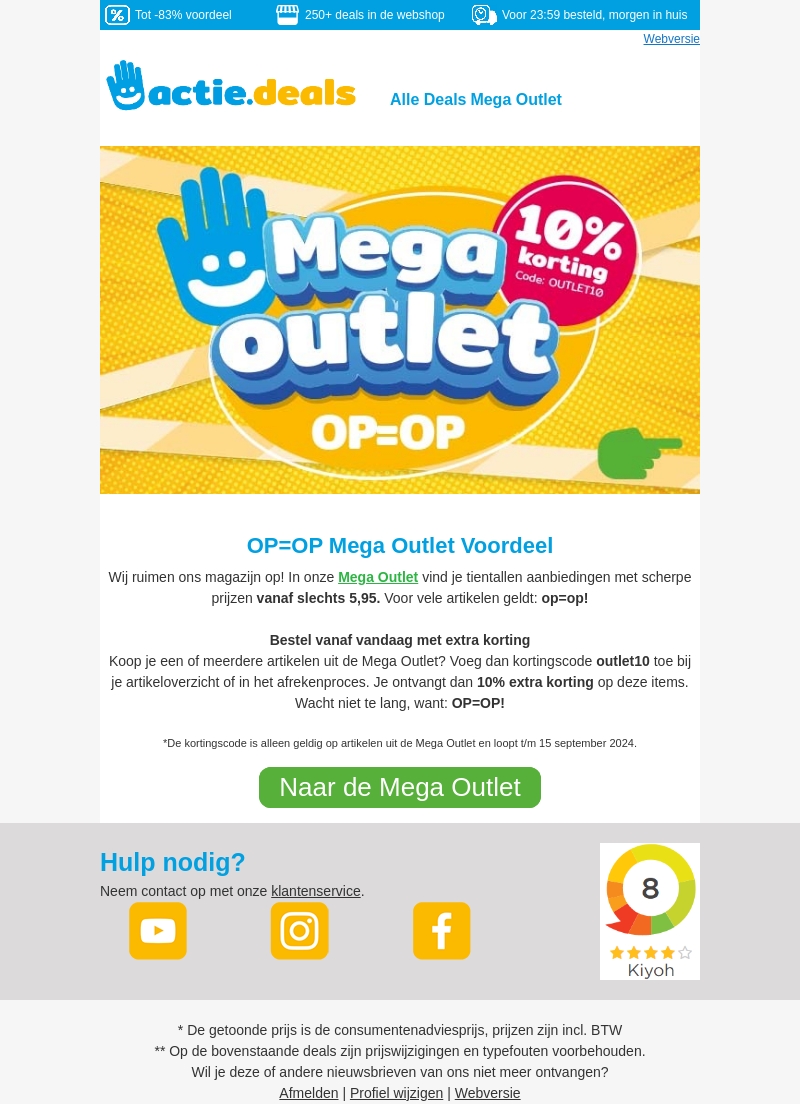The width and height of the screenshot is (800, 1105).
Task: Open the Facebook page
Action: (x=441, y=931)
